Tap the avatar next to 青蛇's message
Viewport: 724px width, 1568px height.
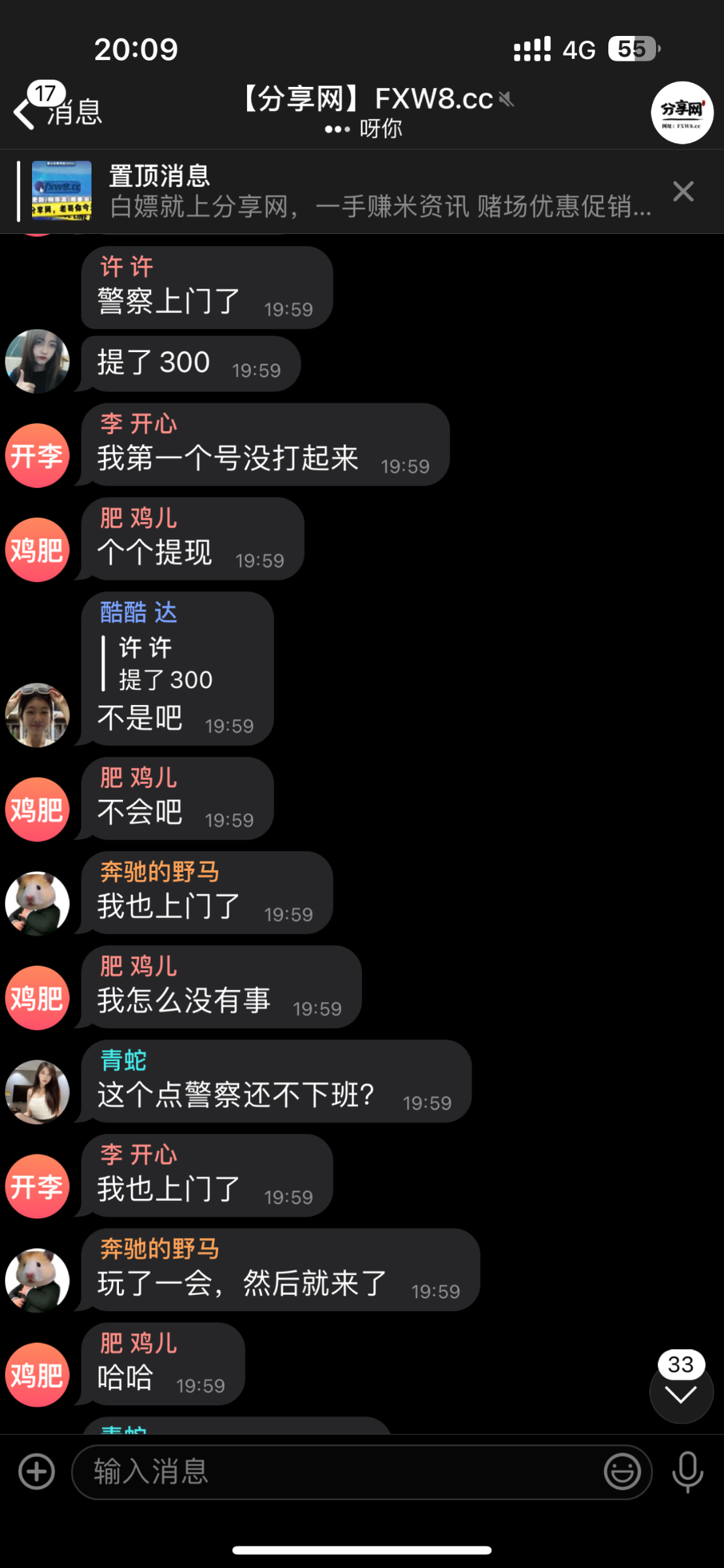(37, 1091)
